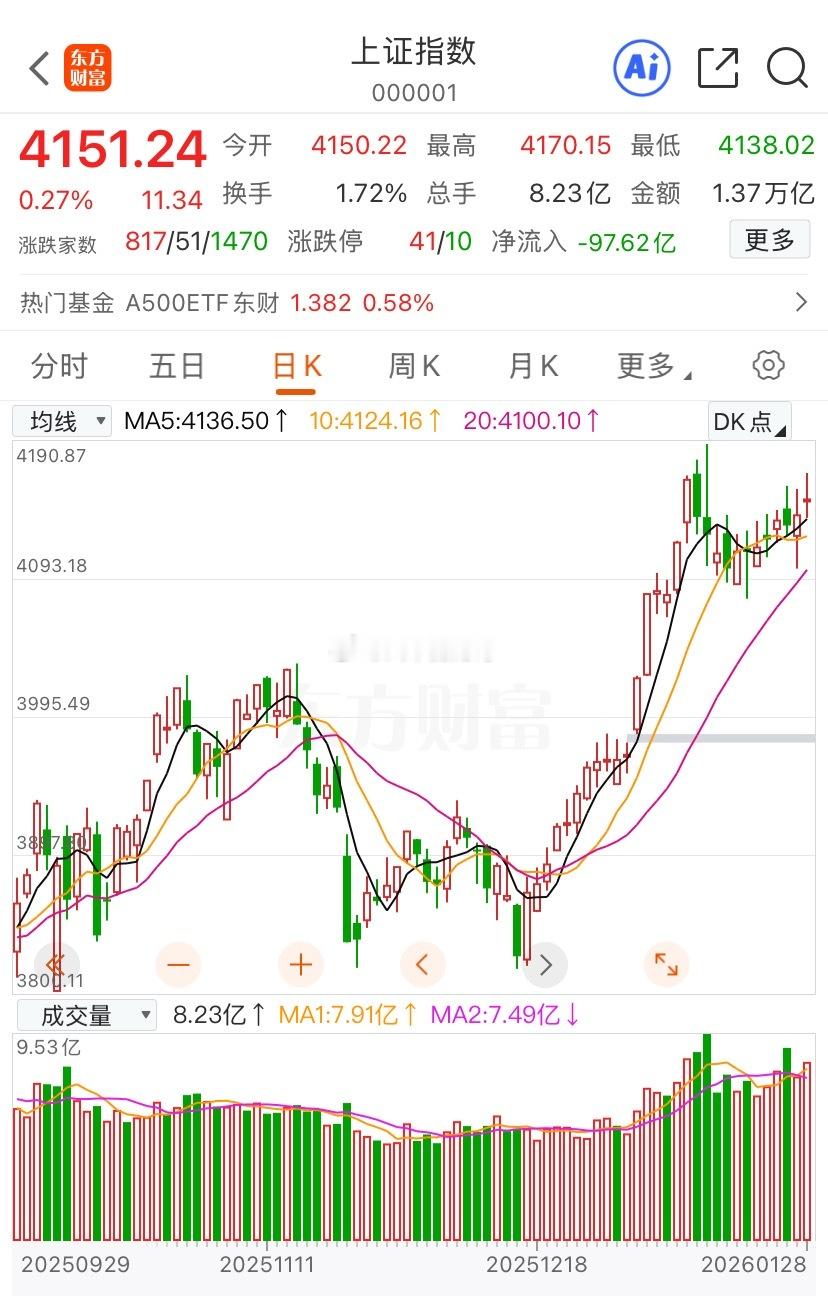Zoom into the chart with the plus icon

[300, 964]
